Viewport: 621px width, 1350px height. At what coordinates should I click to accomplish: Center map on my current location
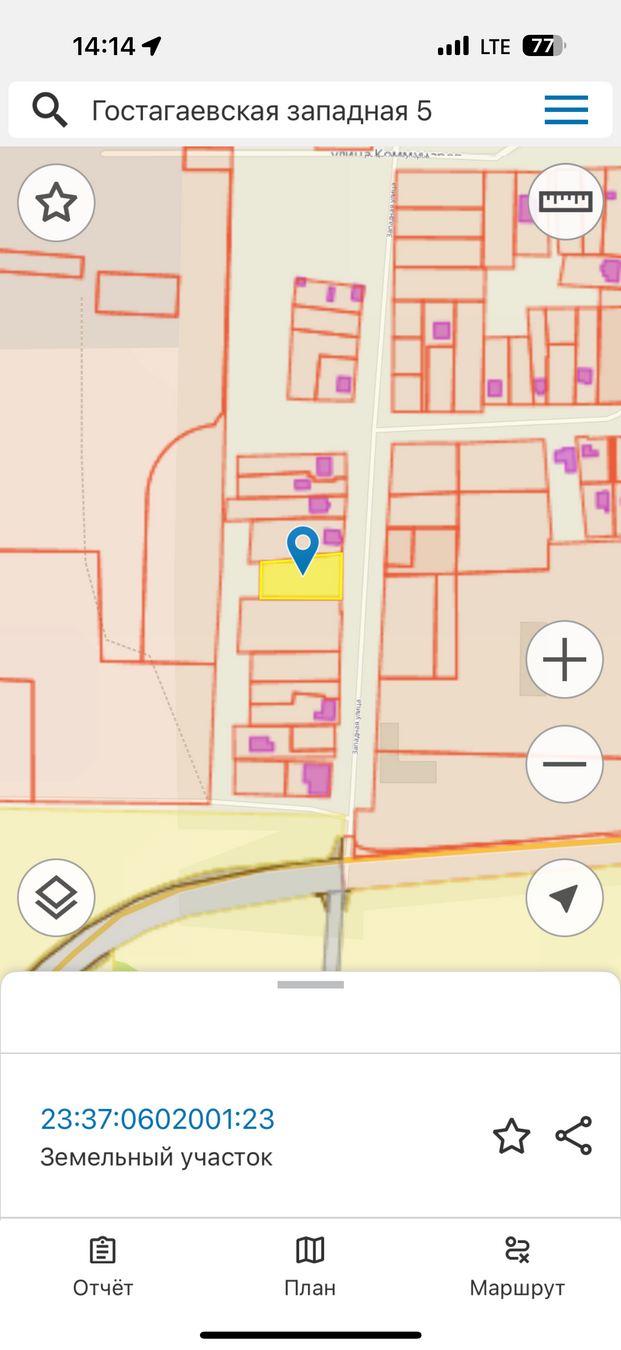564,897
